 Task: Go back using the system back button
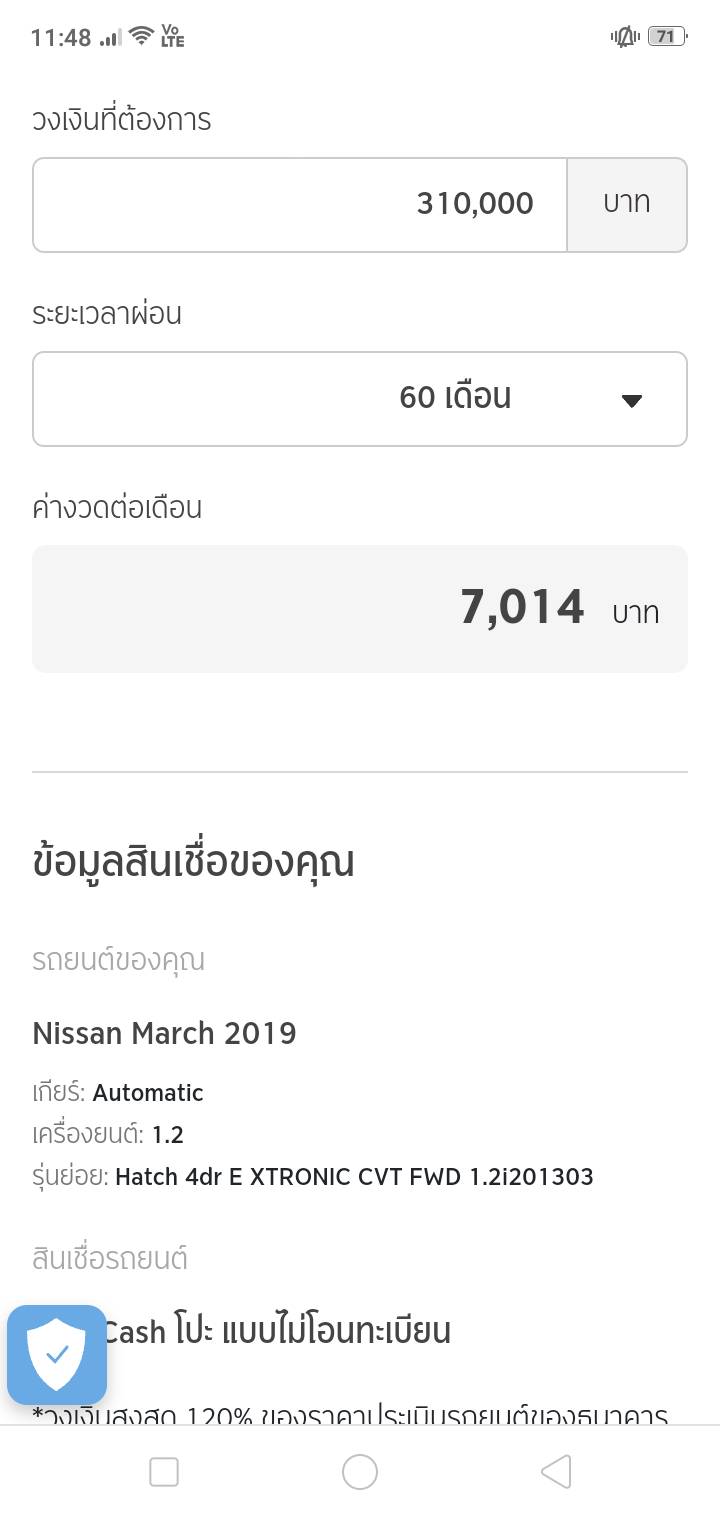pyautogui.click(x=556, y=1472)
